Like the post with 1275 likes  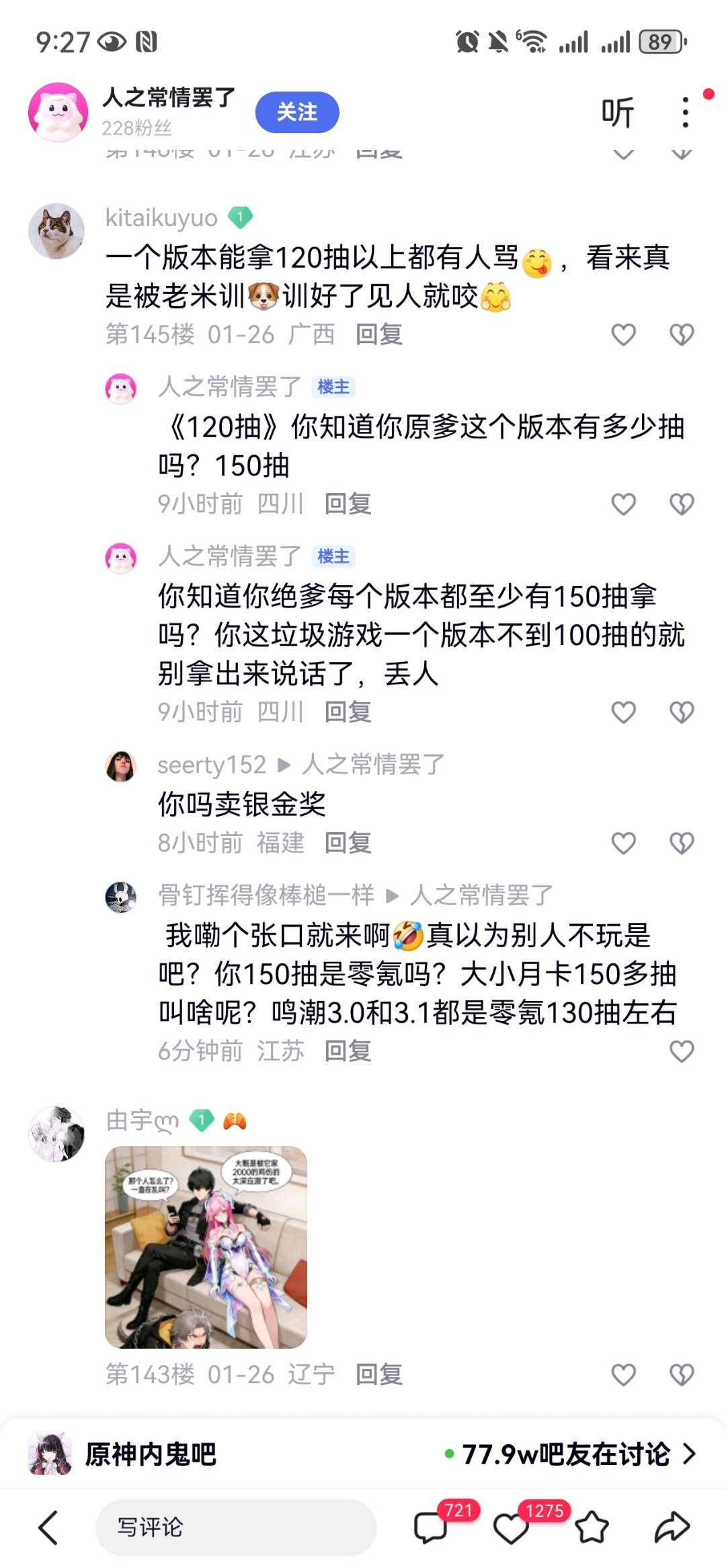tap(511, 1527)
